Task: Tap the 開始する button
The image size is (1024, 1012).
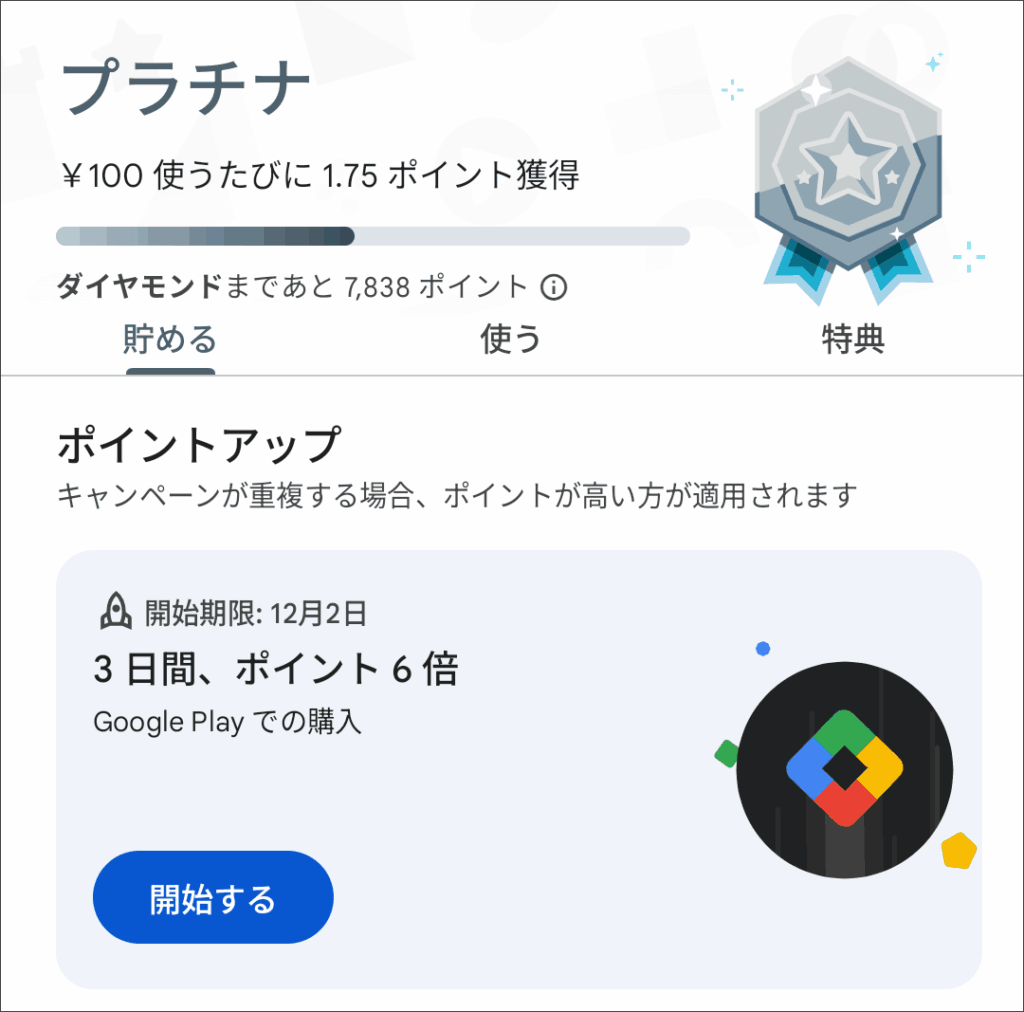Action: coord(213,897)
